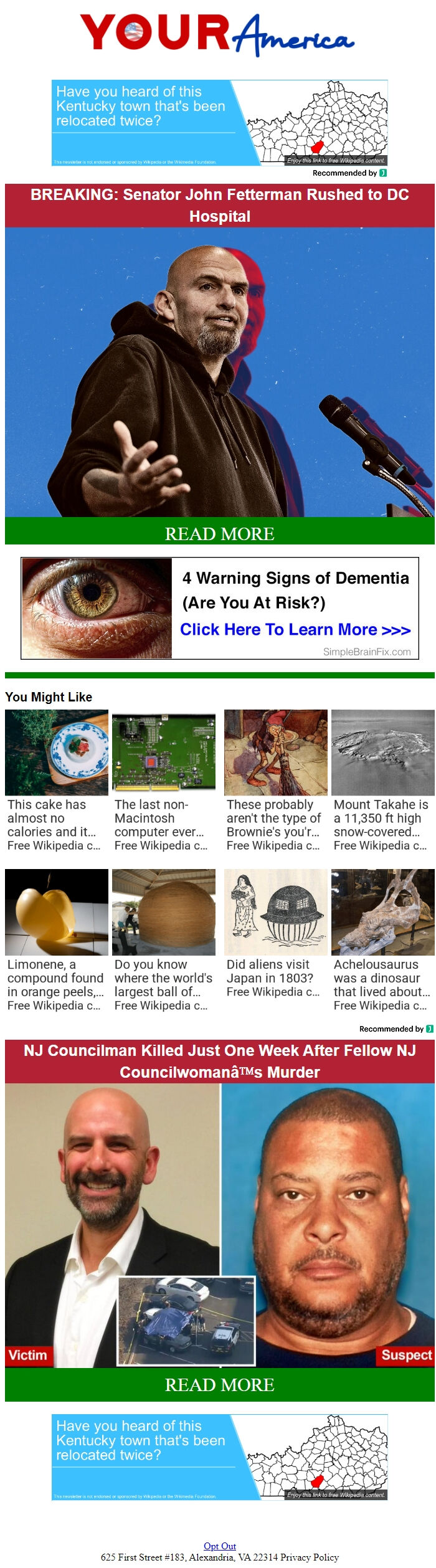Open the world's largest ball tile
The image size is (436, 1568).
(163, 940)
